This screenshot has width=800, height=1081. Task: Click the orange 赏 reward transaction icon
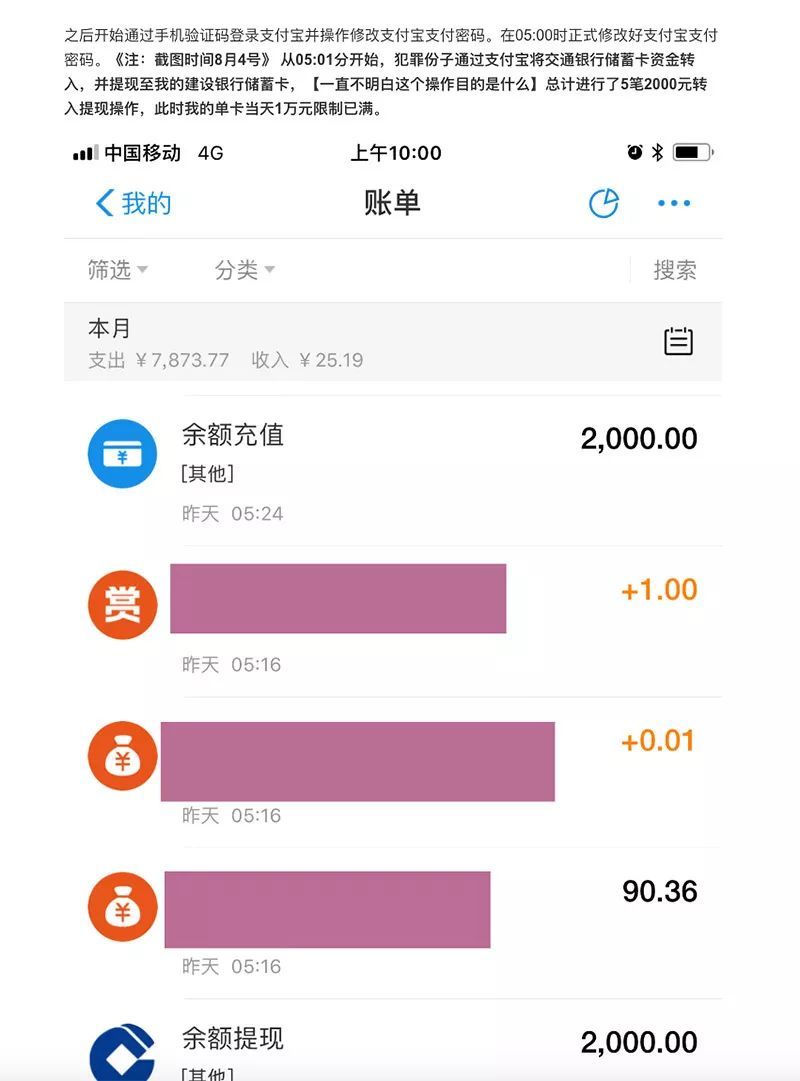tap(122, 604)
